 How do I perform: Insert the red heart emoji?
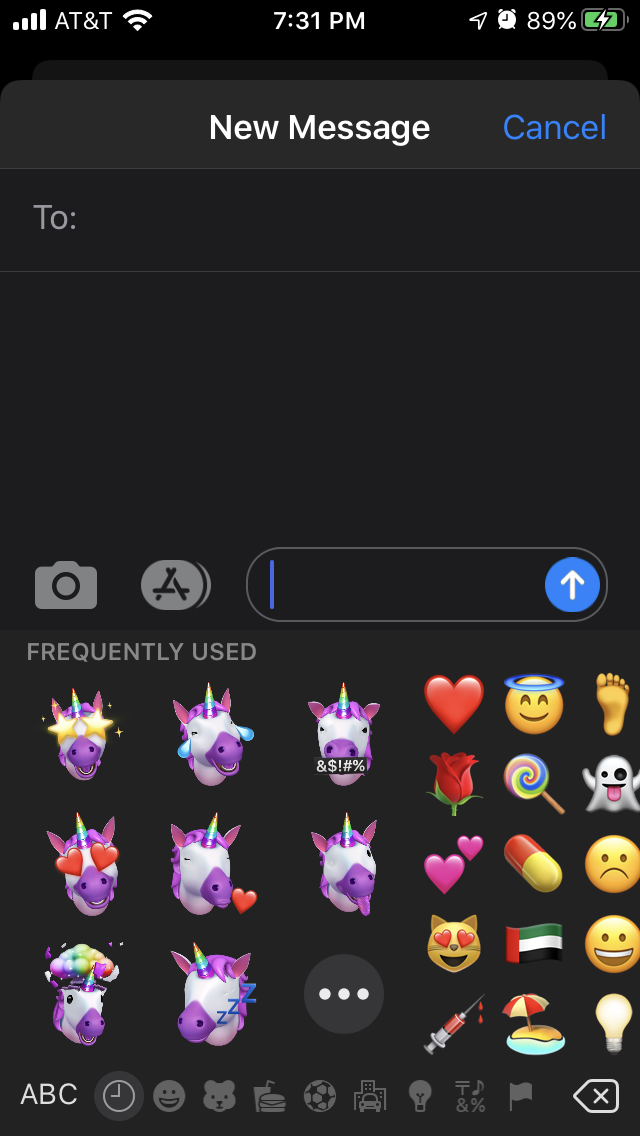click(454, 703)
